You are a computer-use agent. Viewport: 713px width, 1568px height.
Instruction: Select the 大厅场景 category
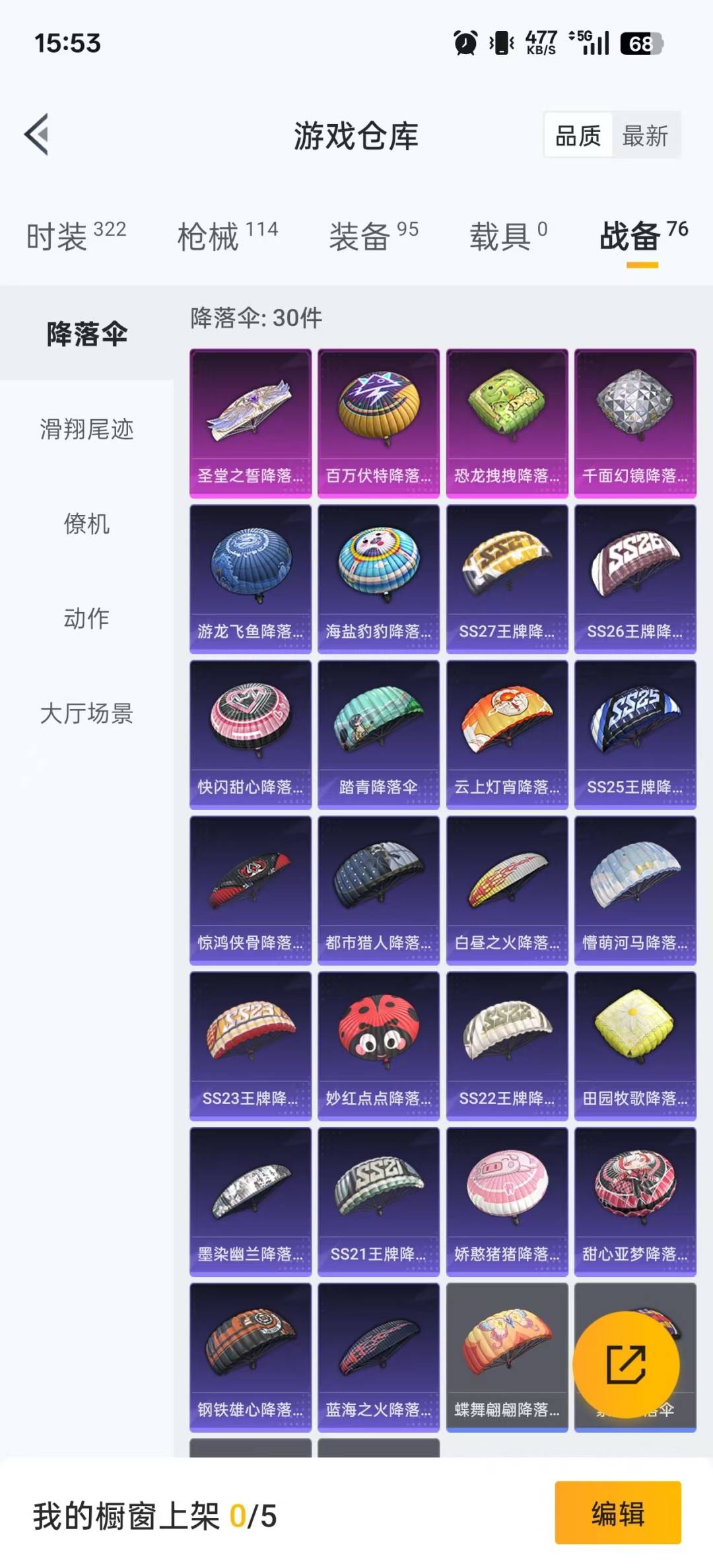pos(86,714)
